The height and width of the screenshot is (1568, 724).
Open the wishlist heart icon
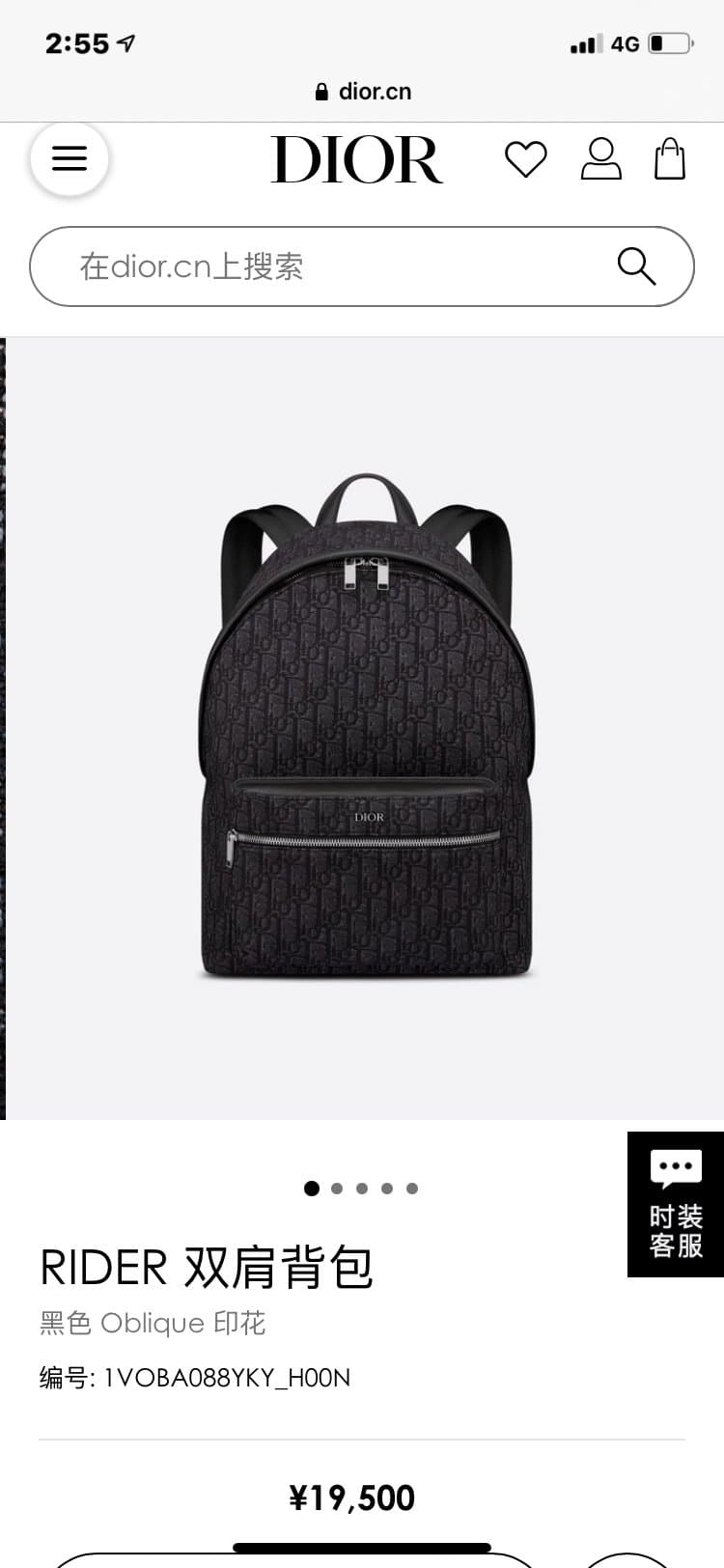click(526, 159)
